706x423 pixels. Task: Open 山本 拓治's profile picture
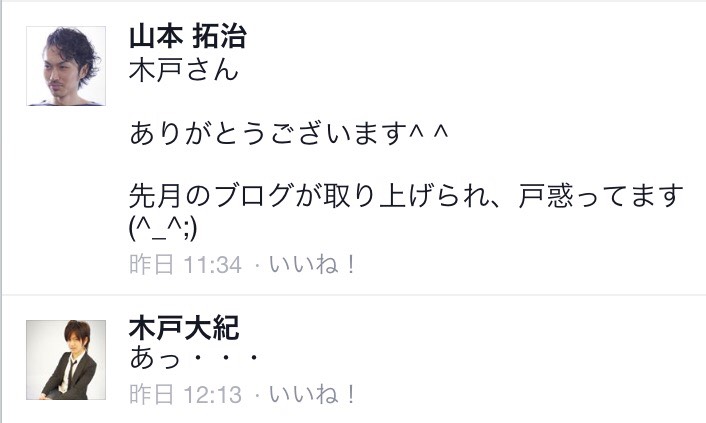65,66
